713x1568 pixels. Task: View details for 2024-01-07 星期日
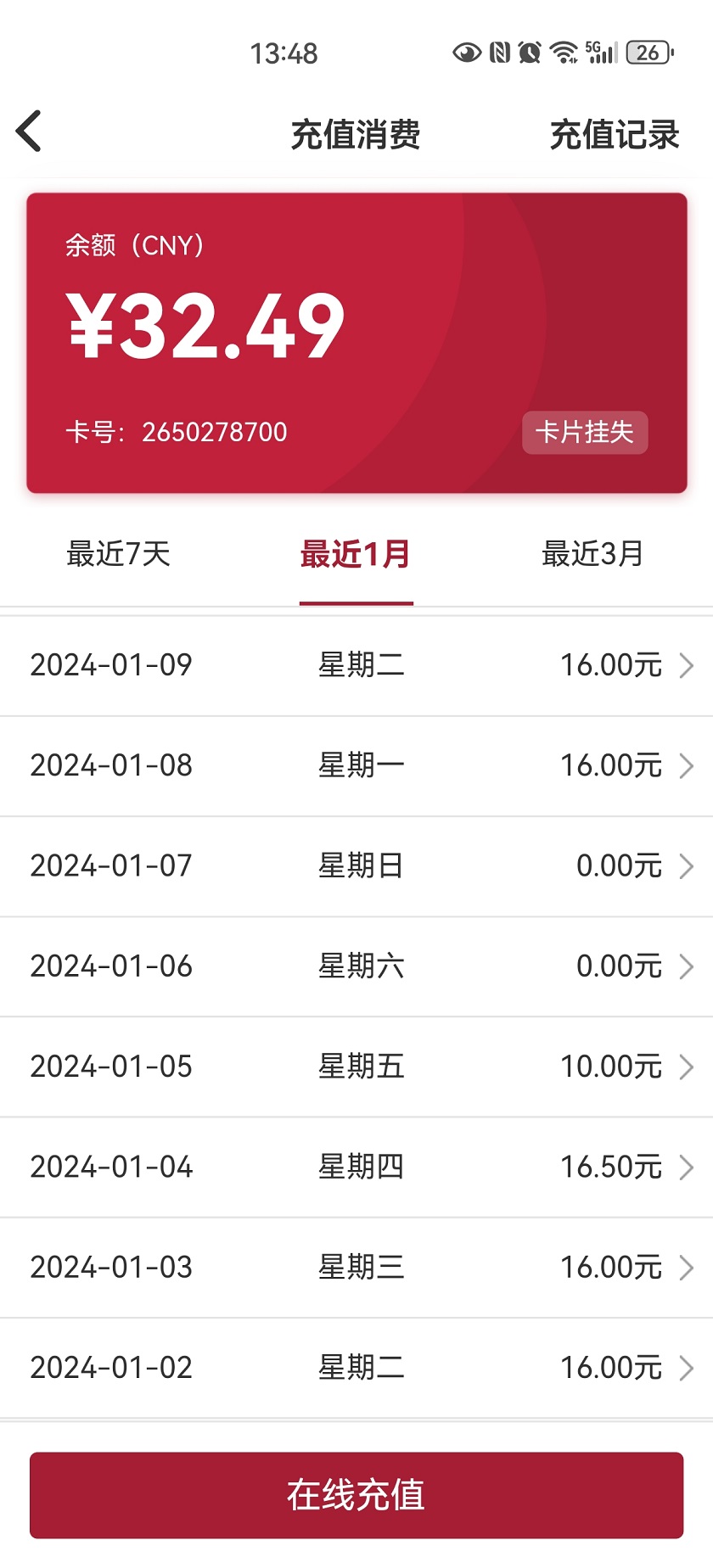[x=356, y=866]
